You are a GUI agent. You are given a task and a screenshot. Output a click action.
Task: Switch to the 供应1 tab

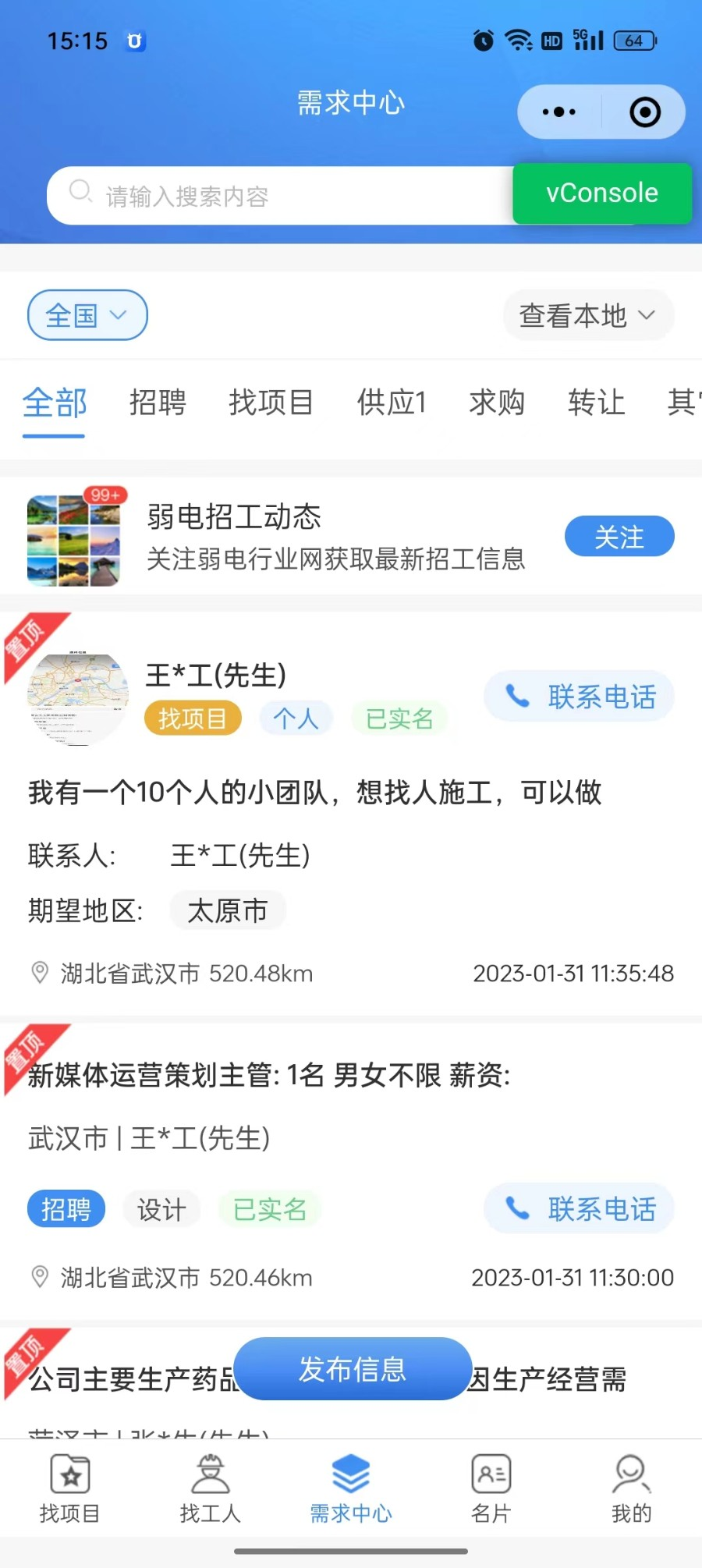click(x=392, y=403)
